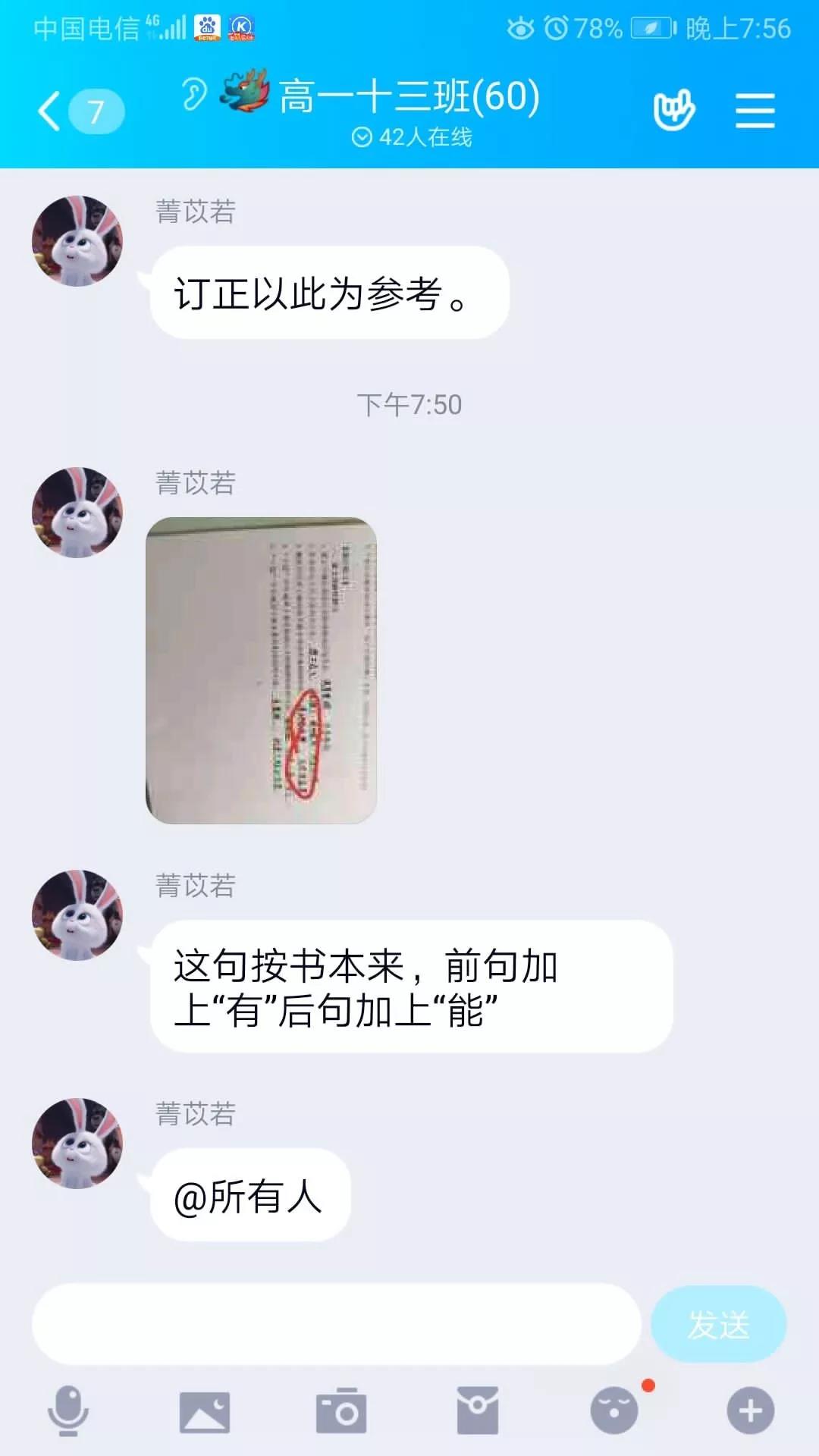Screen dimensions: 819x1456
Task: Open the hand gesture interaction icon
Action: pyautogui.click(x=673, y=111)
